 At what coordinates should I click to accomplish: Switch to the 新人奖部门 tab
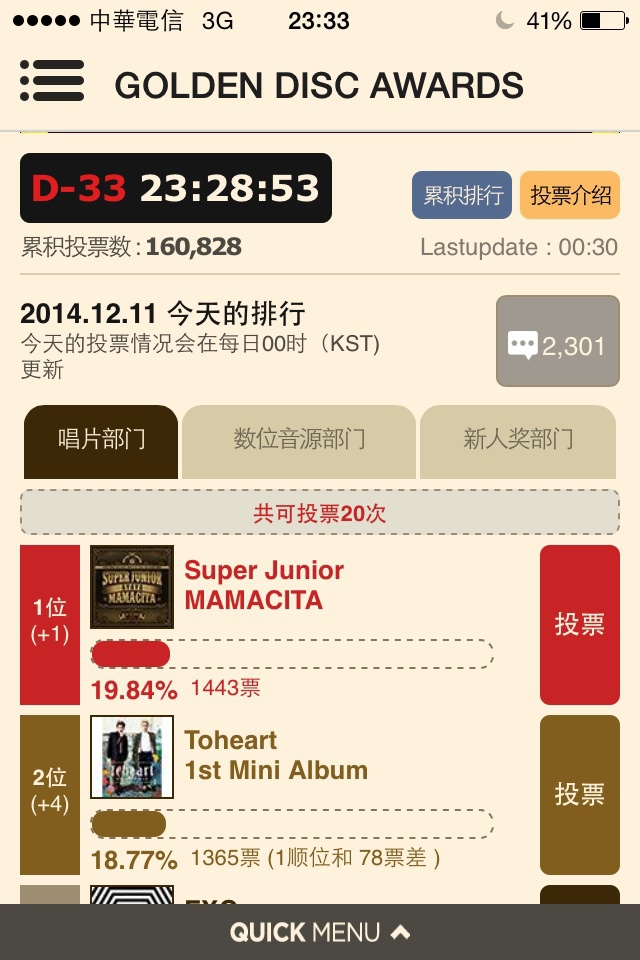tap(517, 440)
